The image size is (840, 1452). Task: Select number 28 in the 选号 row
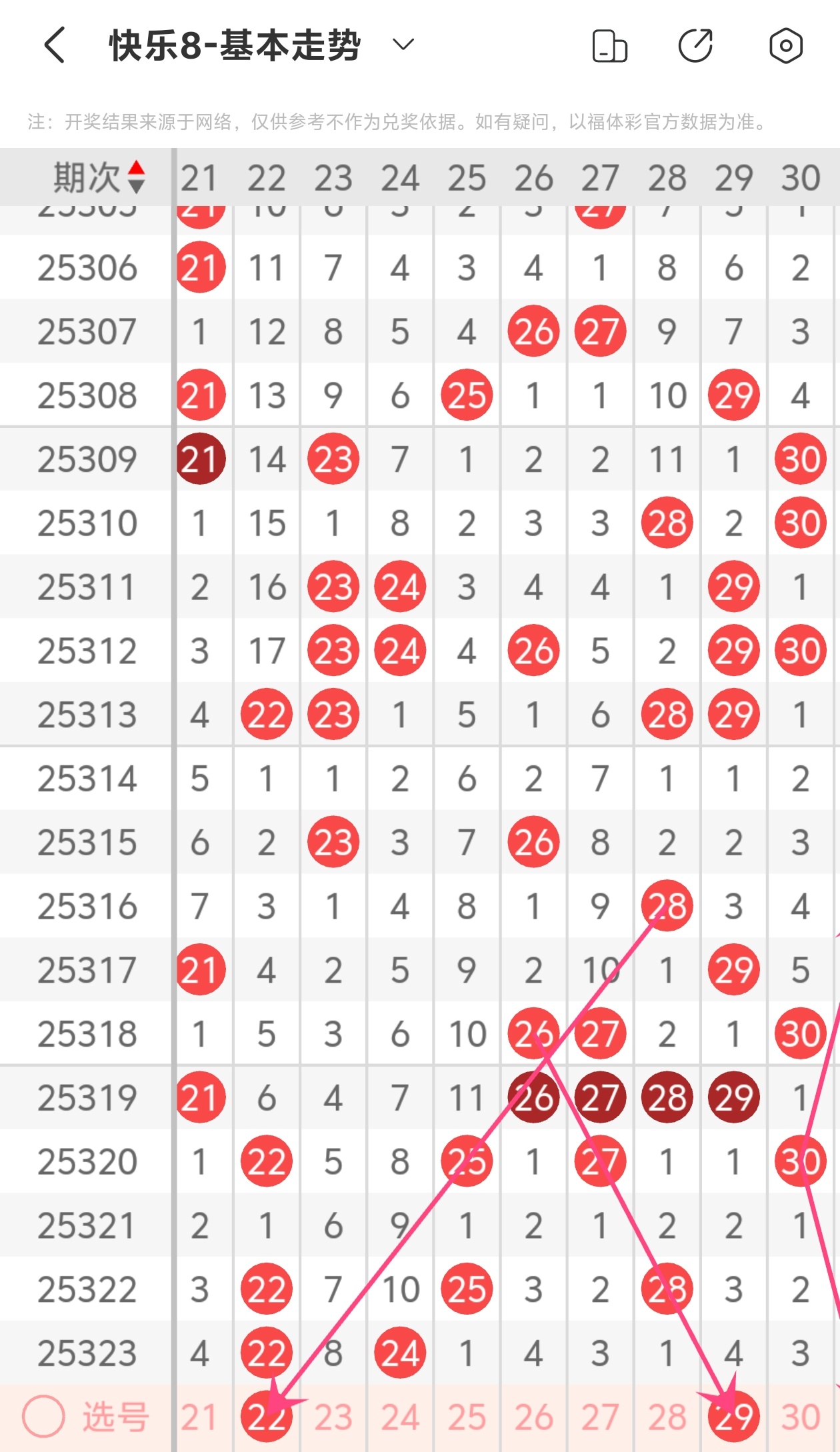tap(667, 1417)
